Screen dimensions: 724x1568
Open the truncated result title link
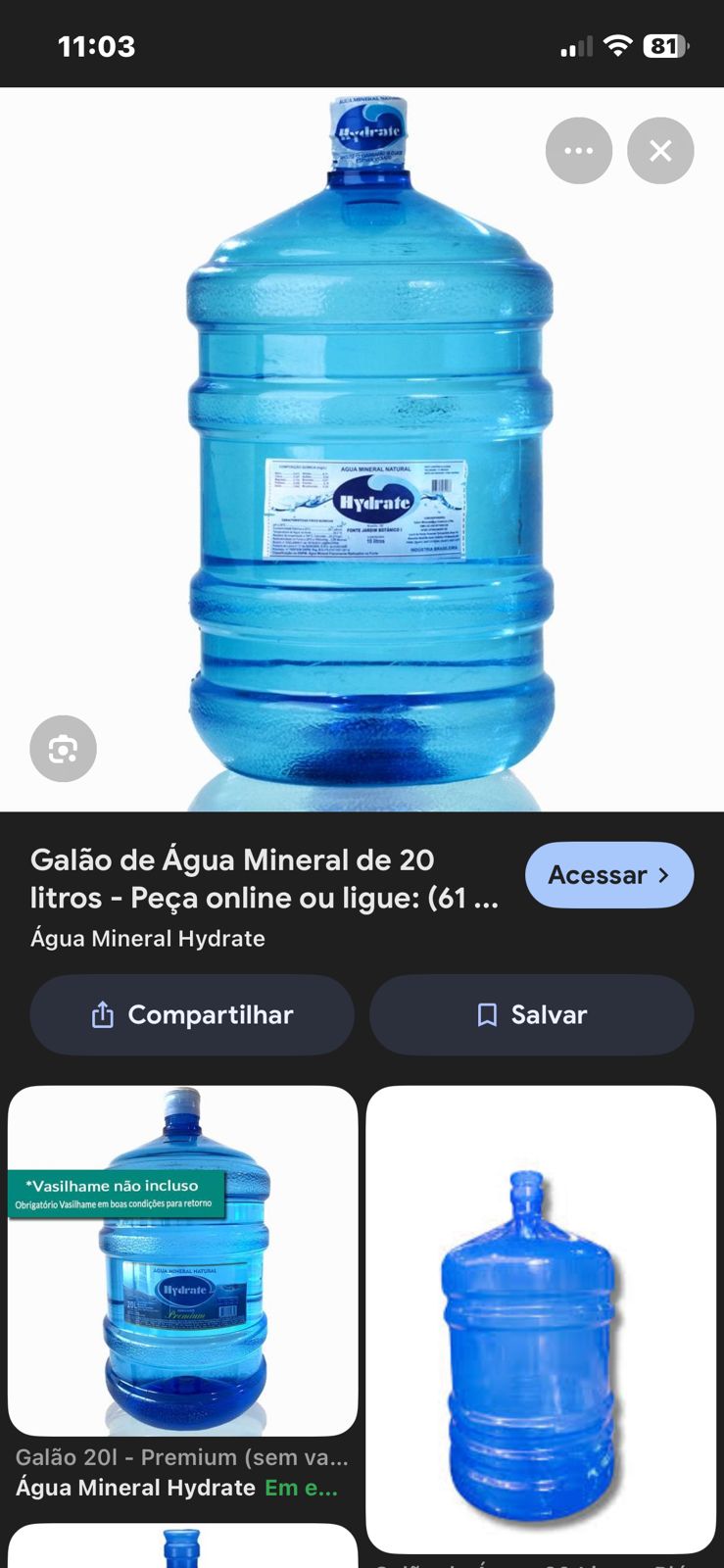(x=265, y=878)
